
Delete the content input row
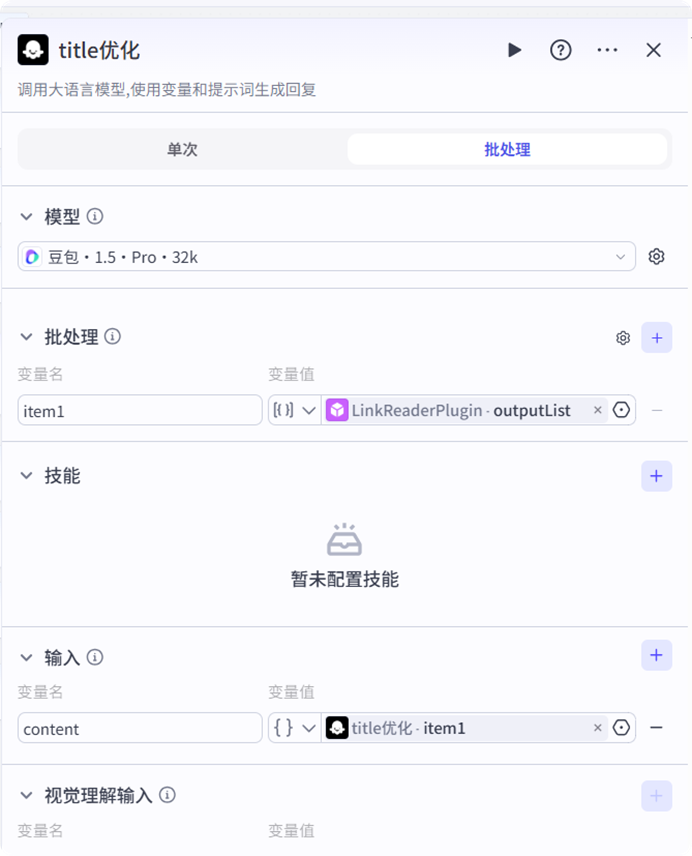coord(656,728)
